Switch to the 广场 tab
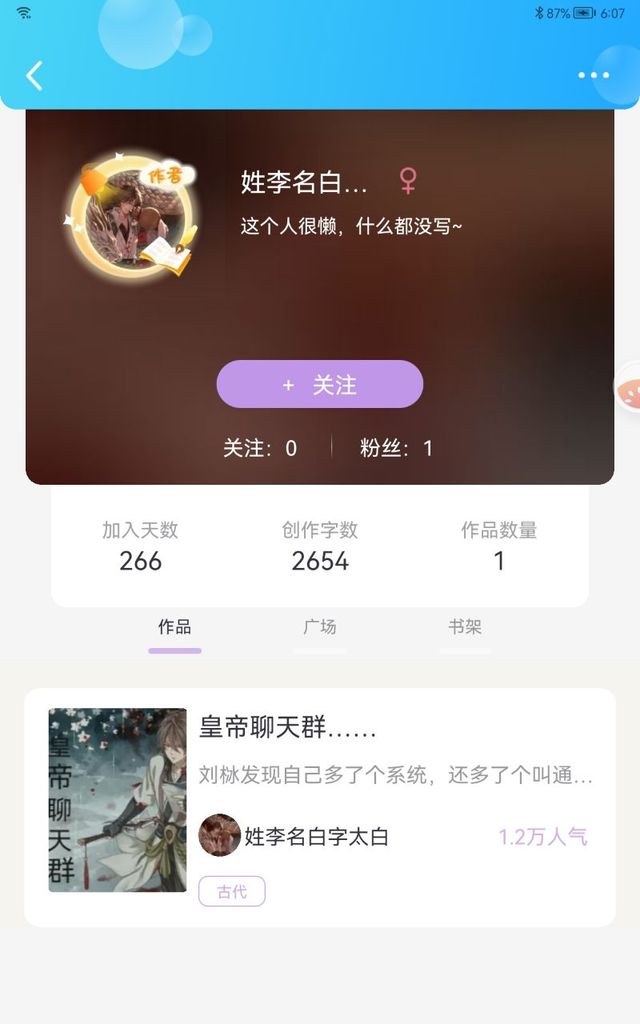Image resolution: width=640 pixels, height=1024 pixels. click(x=320, y=628)
